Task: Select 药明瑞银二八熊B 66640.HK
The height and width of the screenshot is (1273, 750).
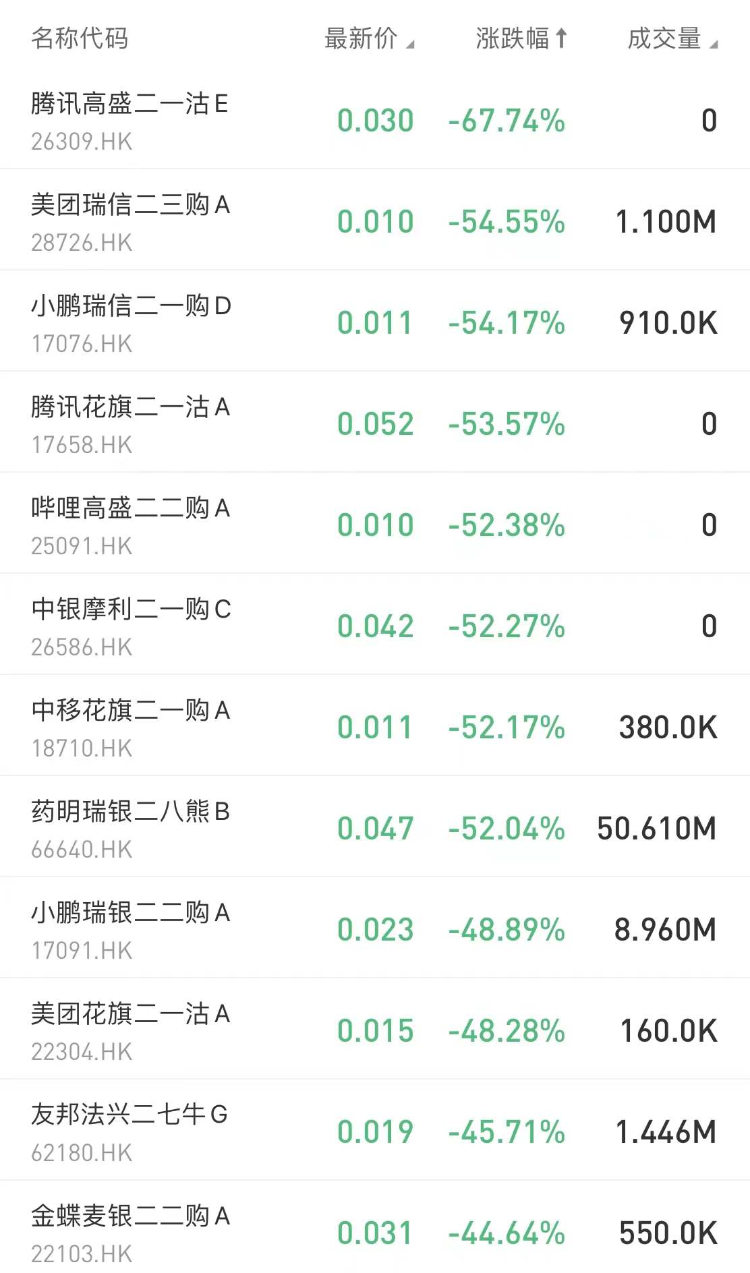Action: [375, 826]
